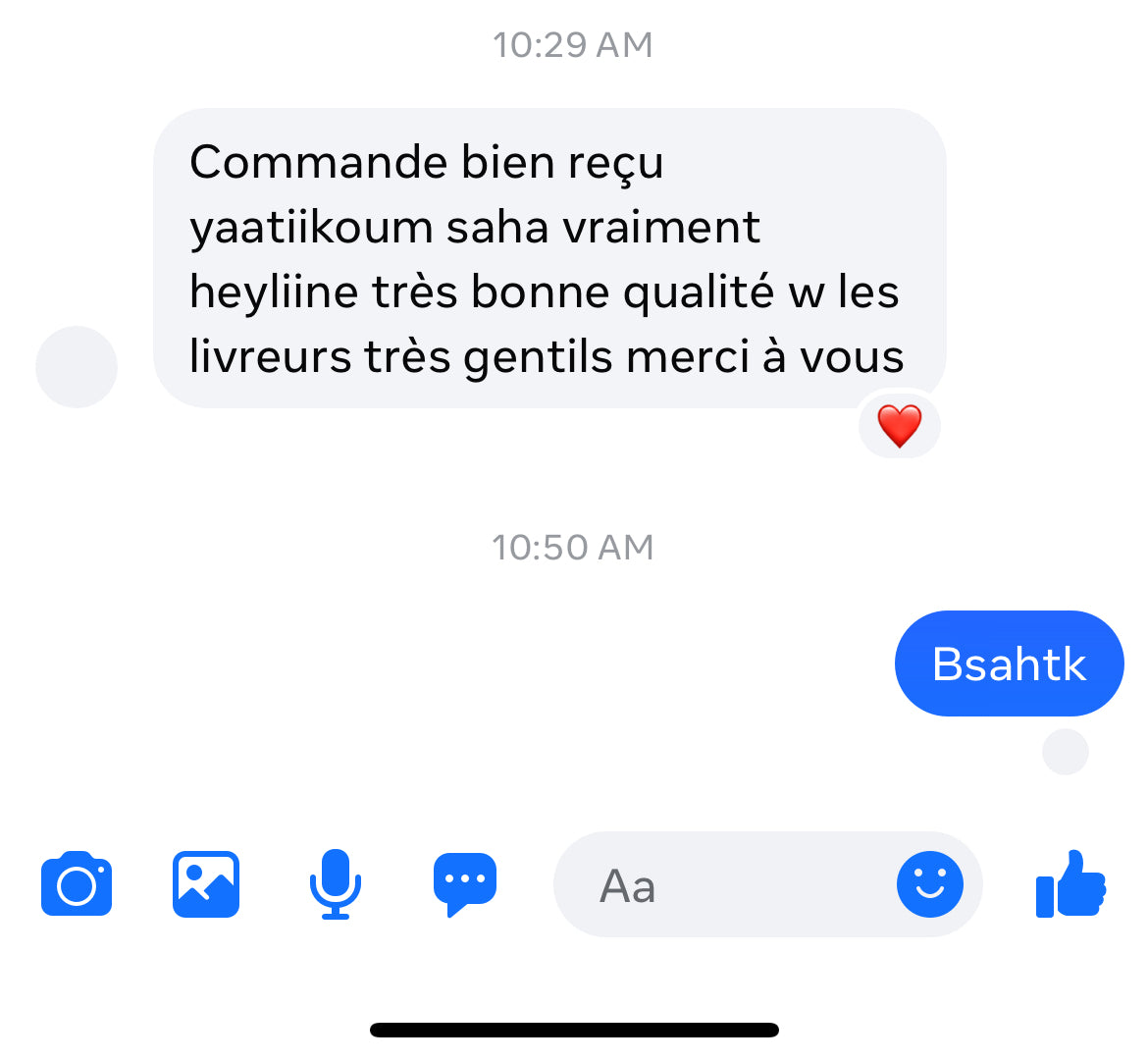Open the camera to take a photo

click(x=77, y=884)
